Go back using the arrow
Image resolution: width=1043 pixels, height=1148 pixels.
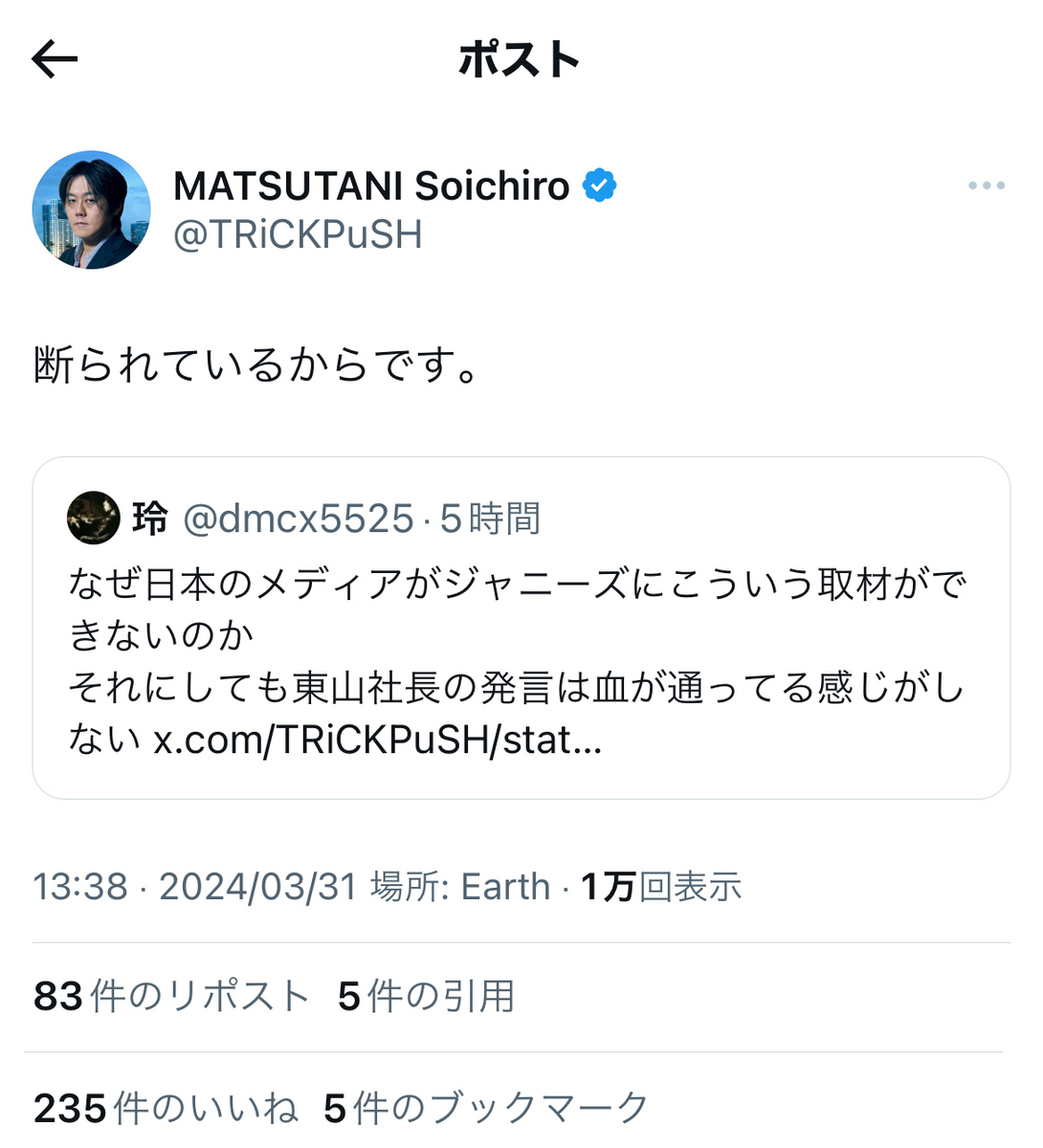click(x=55, y=59)
